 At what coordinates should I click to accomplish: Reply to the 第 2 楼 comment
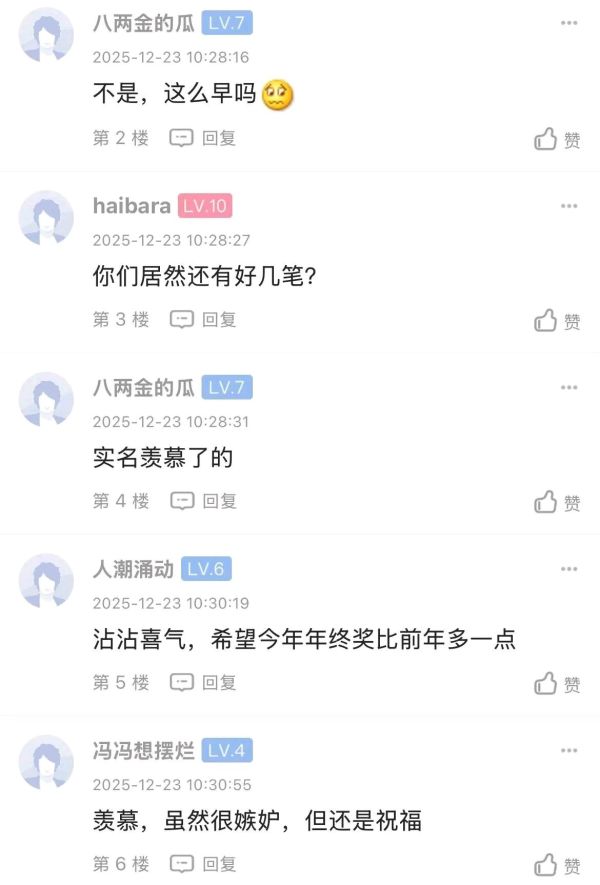(x=203, y=139)
